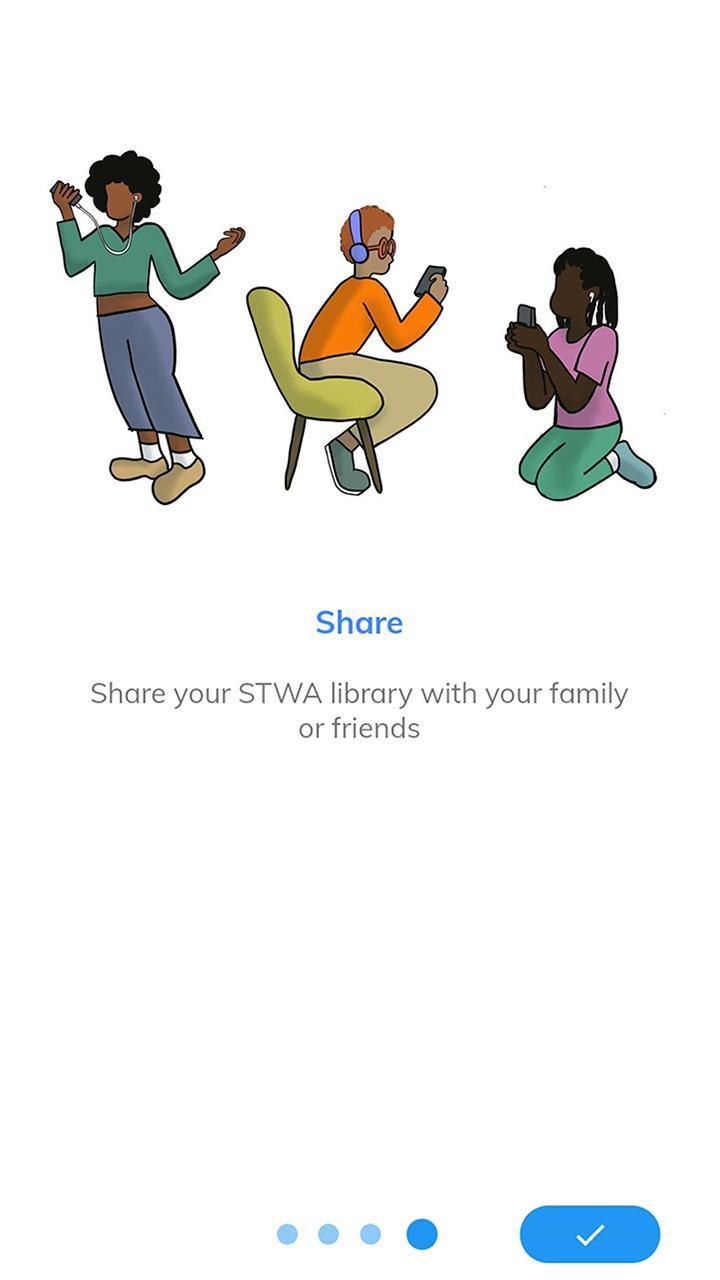This screenshot has width=720, height=1280.
Task: Finish onboarding with the checkmark button
Action: point(590,1234)
